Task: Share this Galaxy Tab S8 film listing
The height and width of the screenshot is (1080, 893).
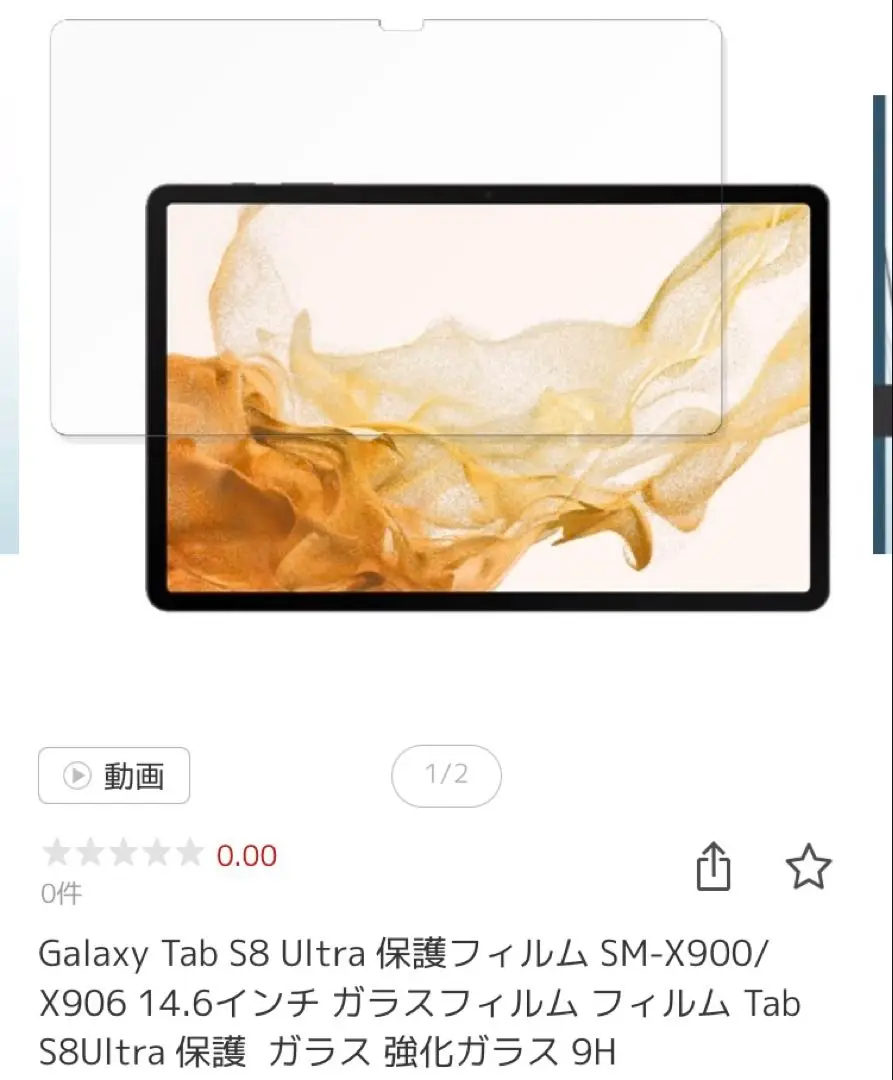Action: pyautogui.click(x=713, y=866)
